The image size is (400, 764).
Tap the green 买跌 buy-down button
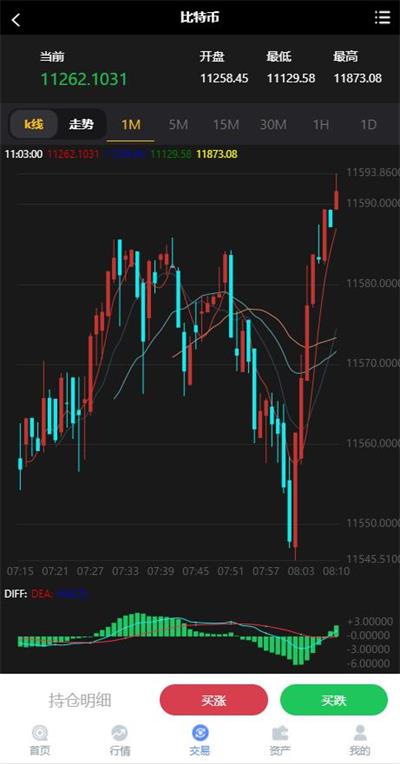[x=334, y=700]
